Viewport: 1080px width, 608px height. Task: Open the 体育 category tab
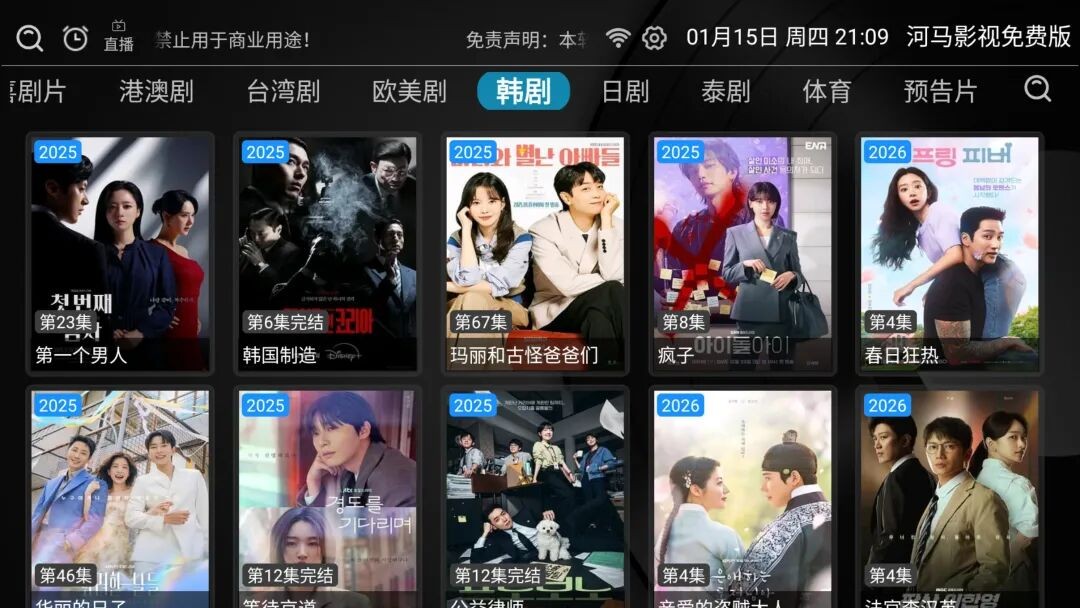pyautogui.click(x=827, y=91)
